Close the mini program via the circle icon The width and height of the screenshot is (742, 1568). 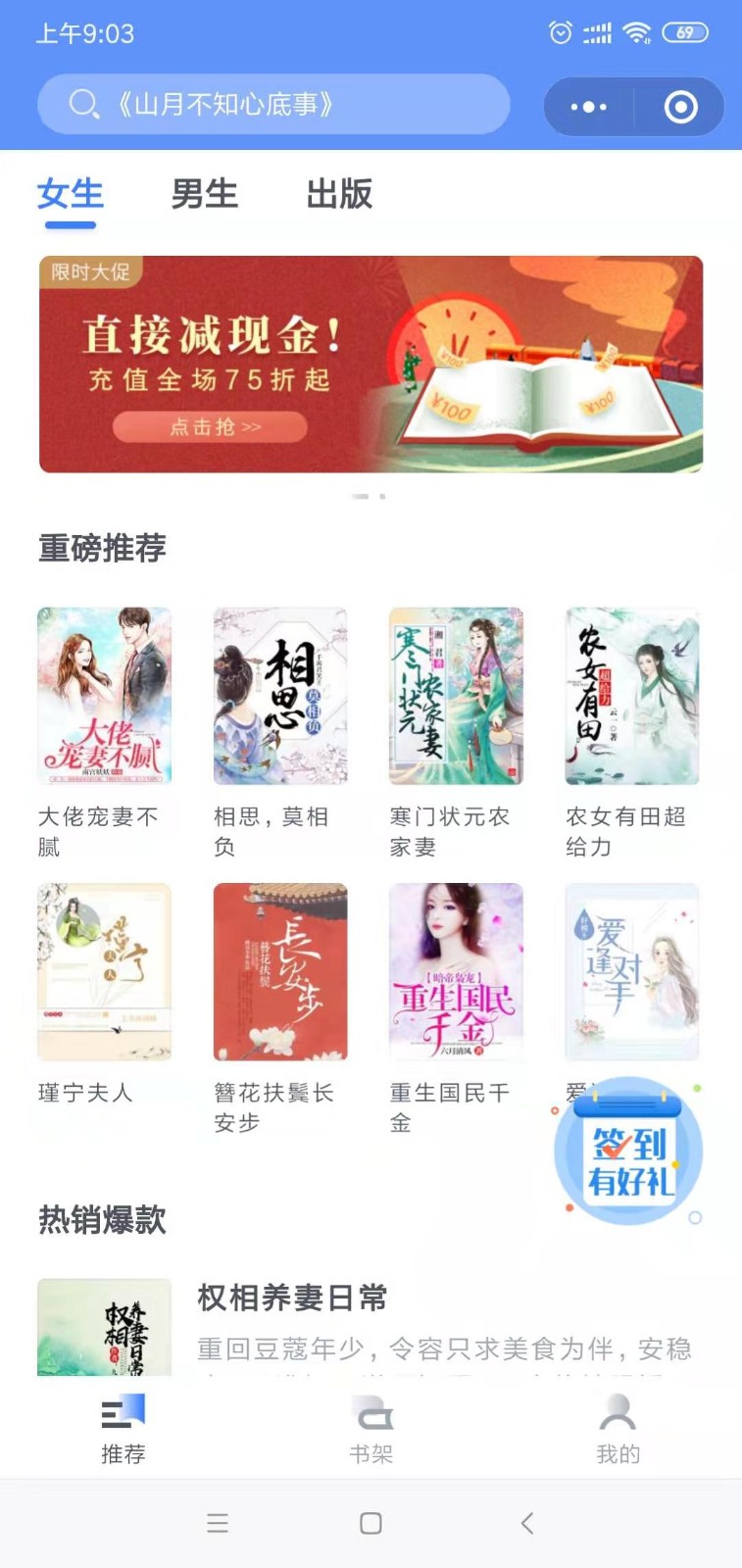click(x=680, y=107)
